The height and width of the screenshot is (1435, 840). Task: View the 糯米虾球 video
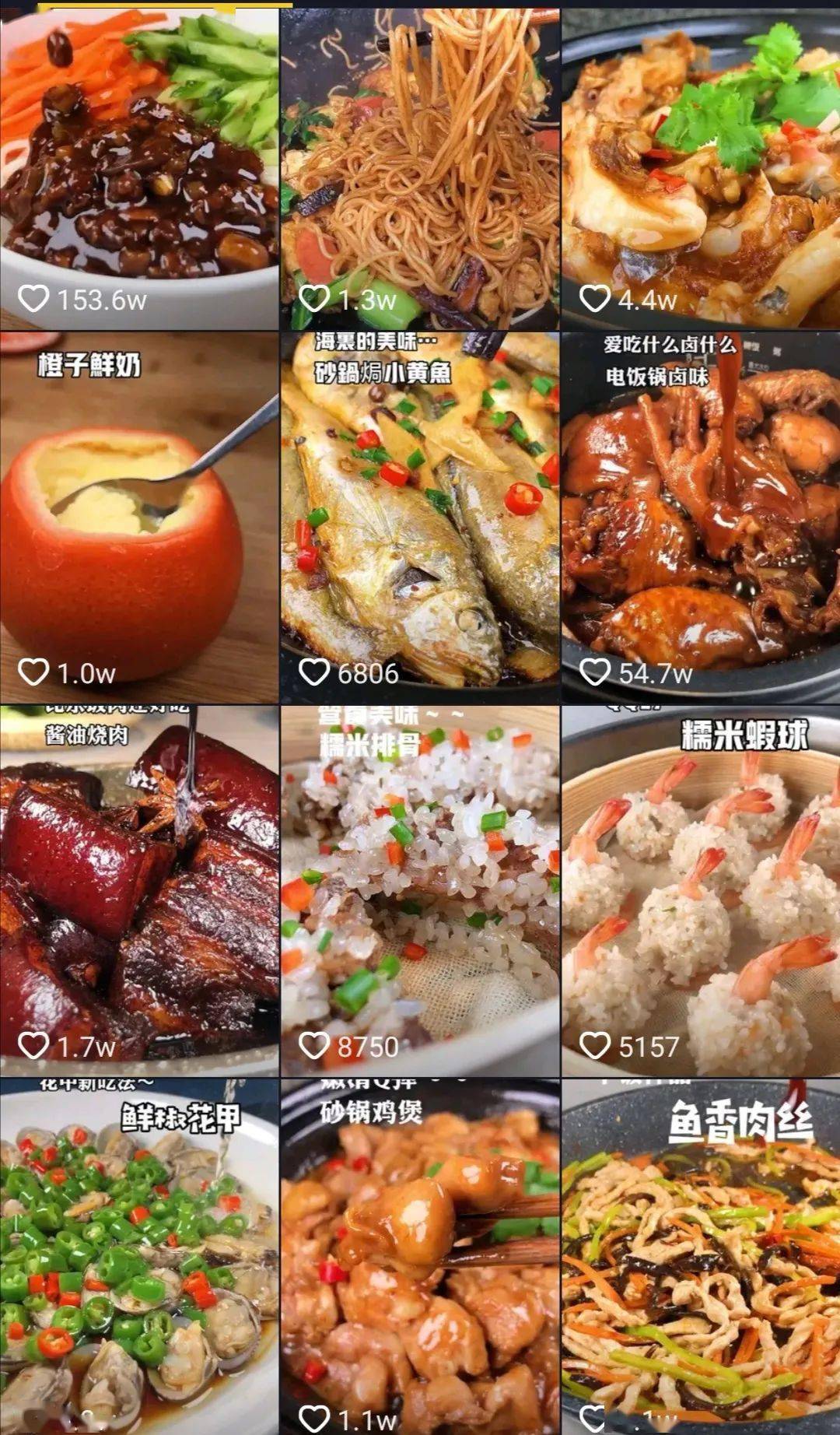point(701,892)
